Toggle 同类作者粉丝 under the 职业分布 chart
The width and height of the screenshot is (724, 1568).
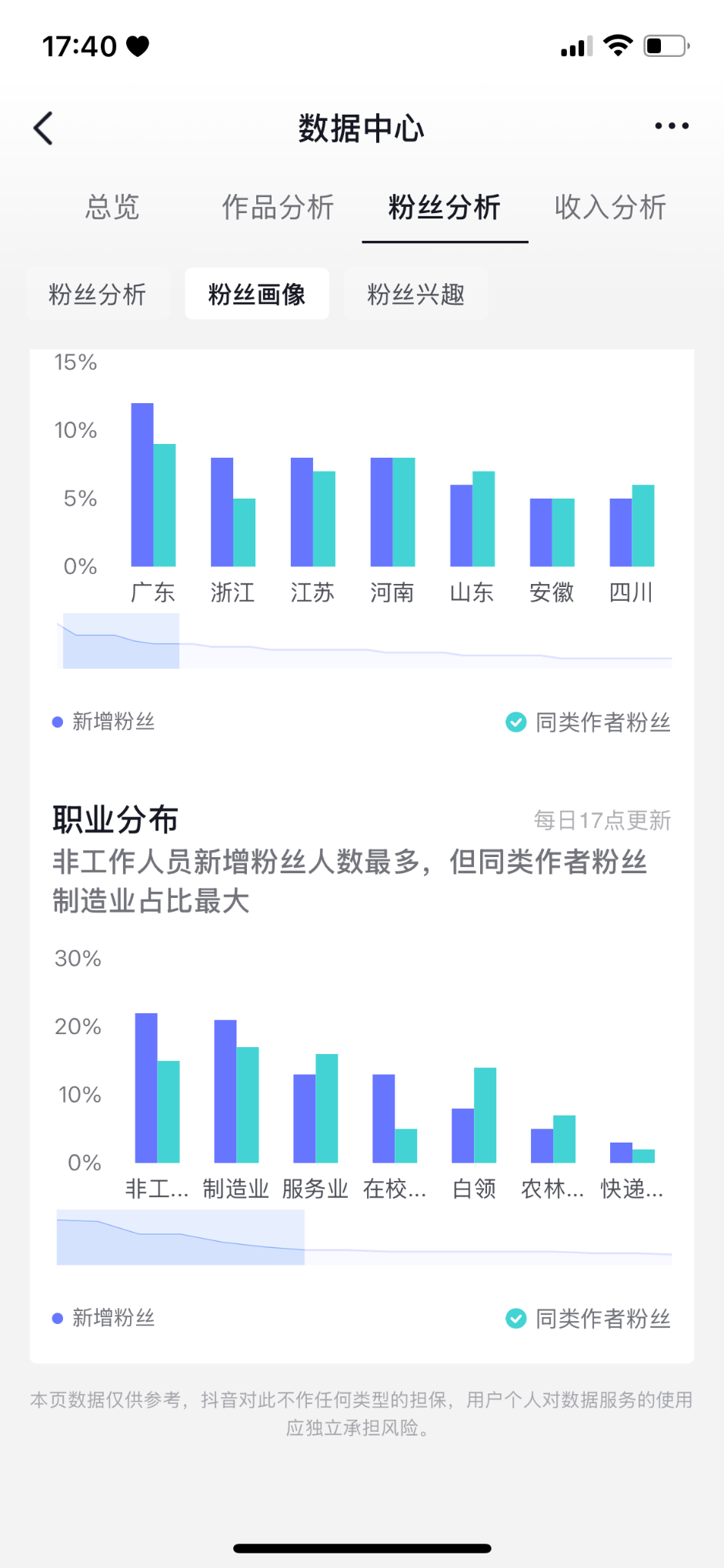tap(589, 1318)
